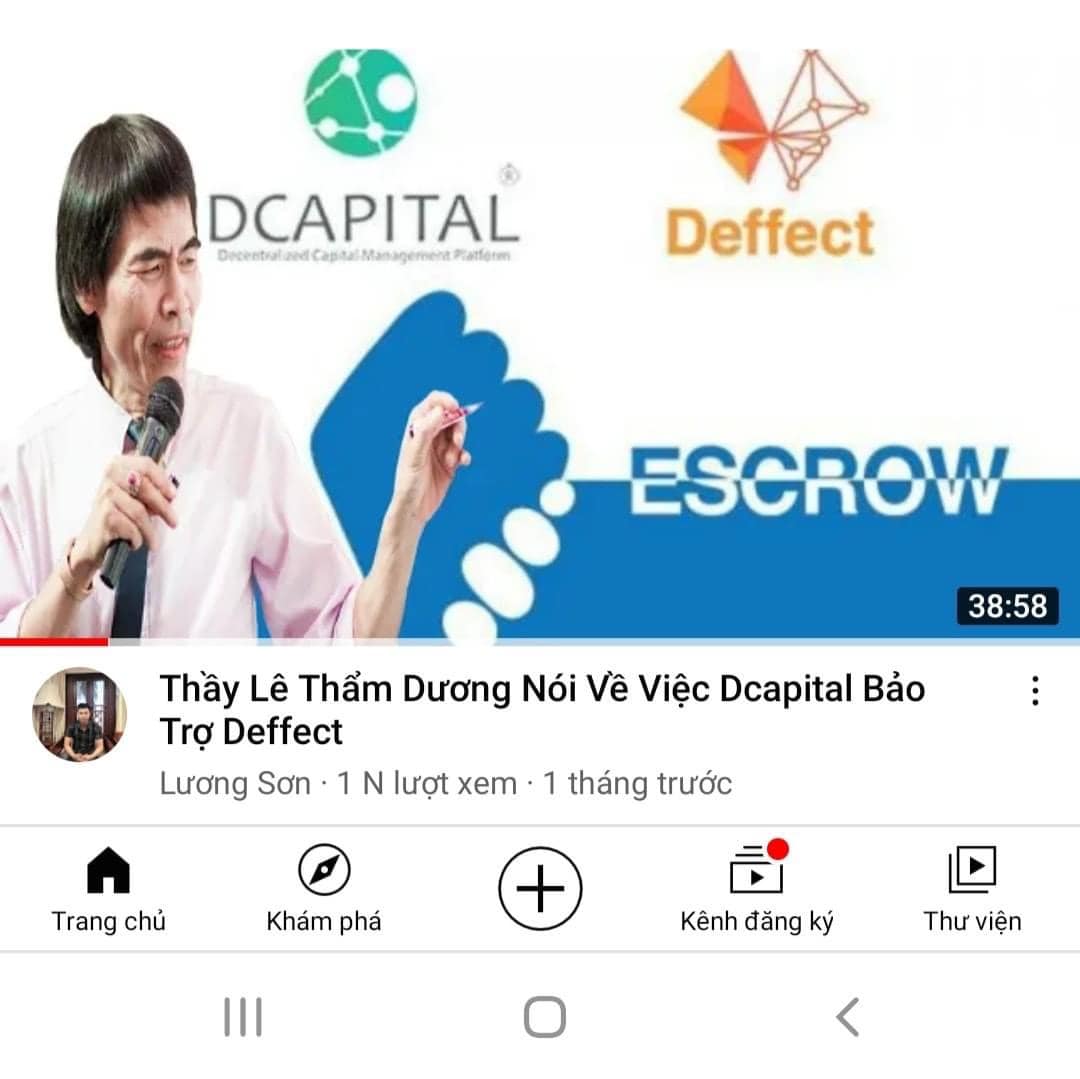
Task: Go to the system home screen
Action: [x=545, y=1018]
